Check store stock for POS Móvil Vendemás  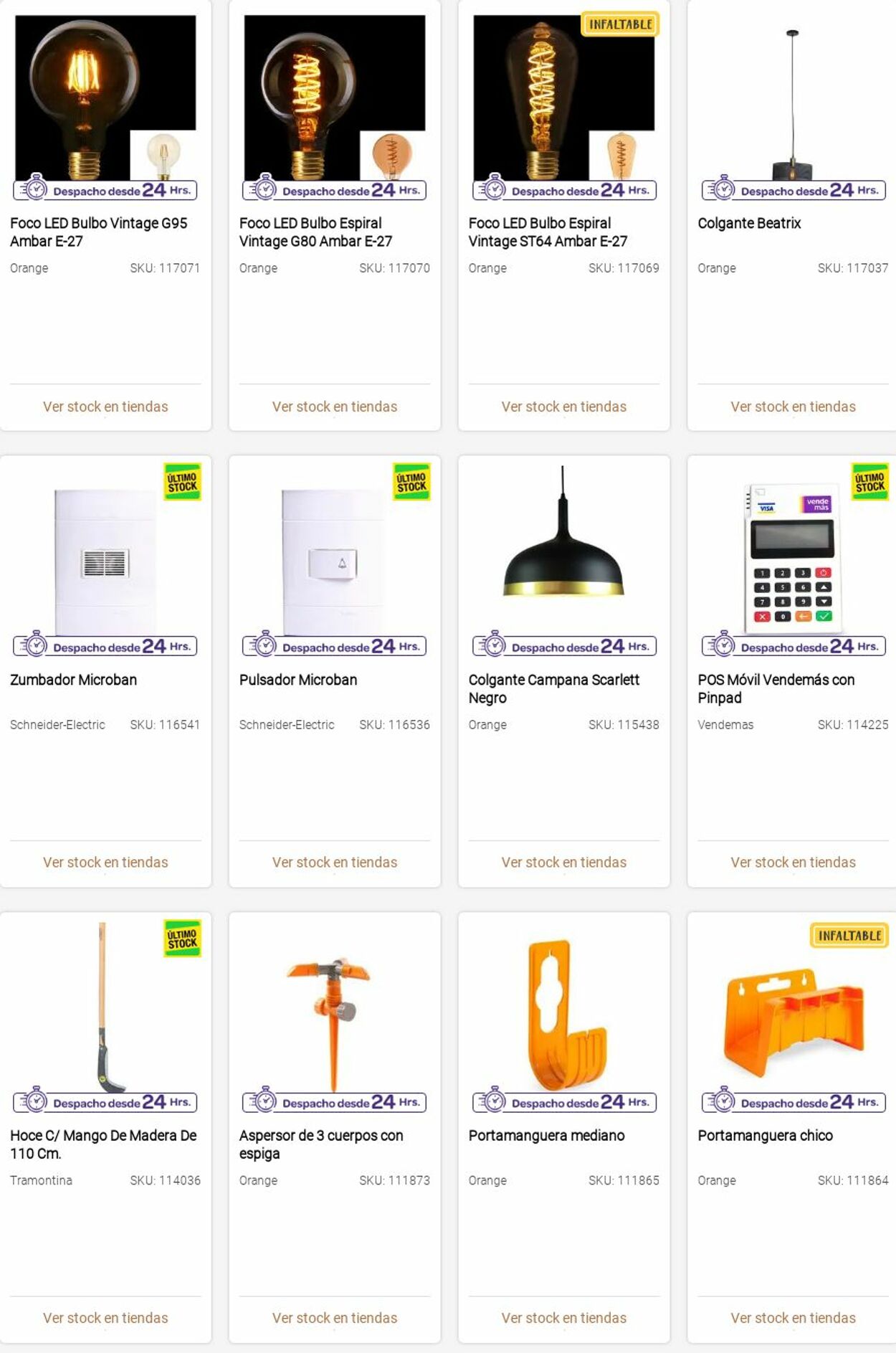point(793,863)
